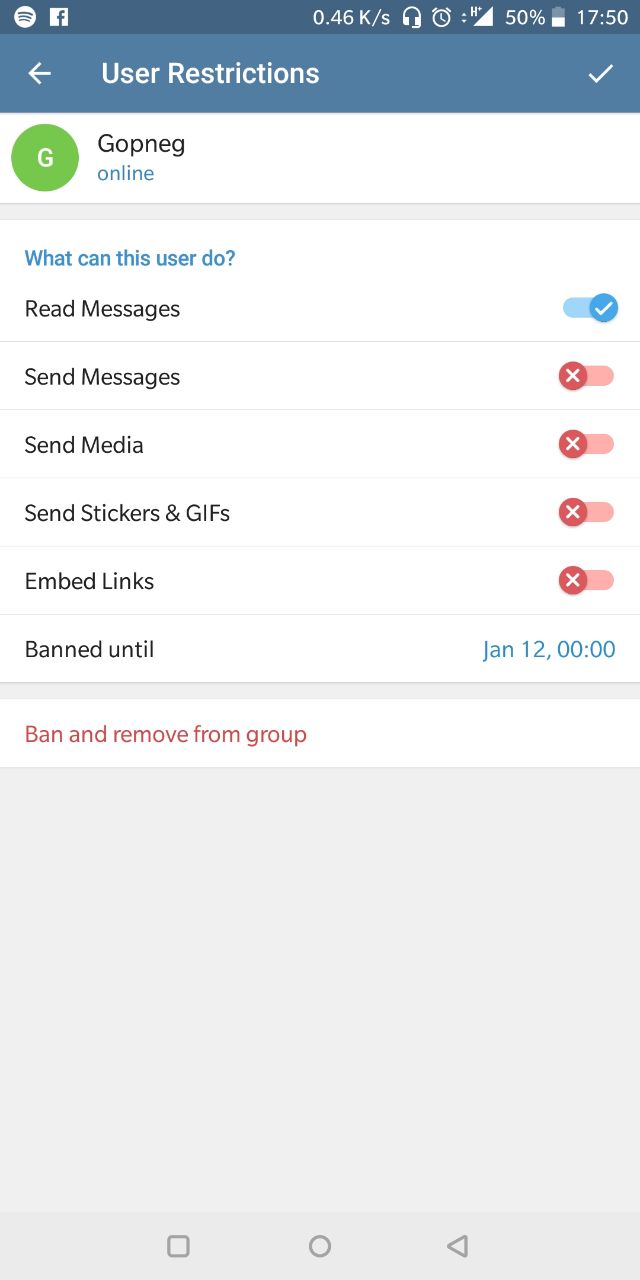
Task: Enable the Send Messages switch
Action: pos(586,376)
